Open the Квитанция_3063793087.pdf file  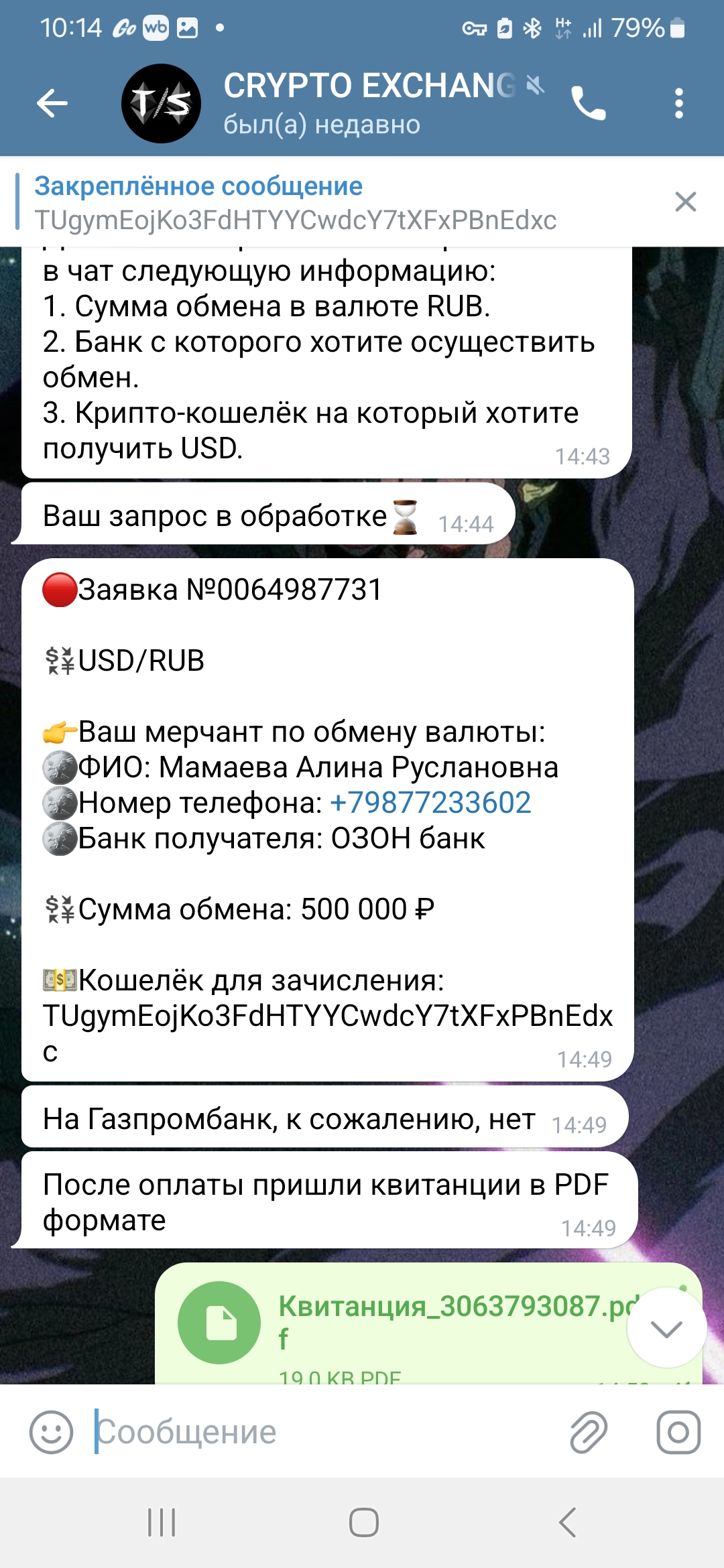point(219,1322)
